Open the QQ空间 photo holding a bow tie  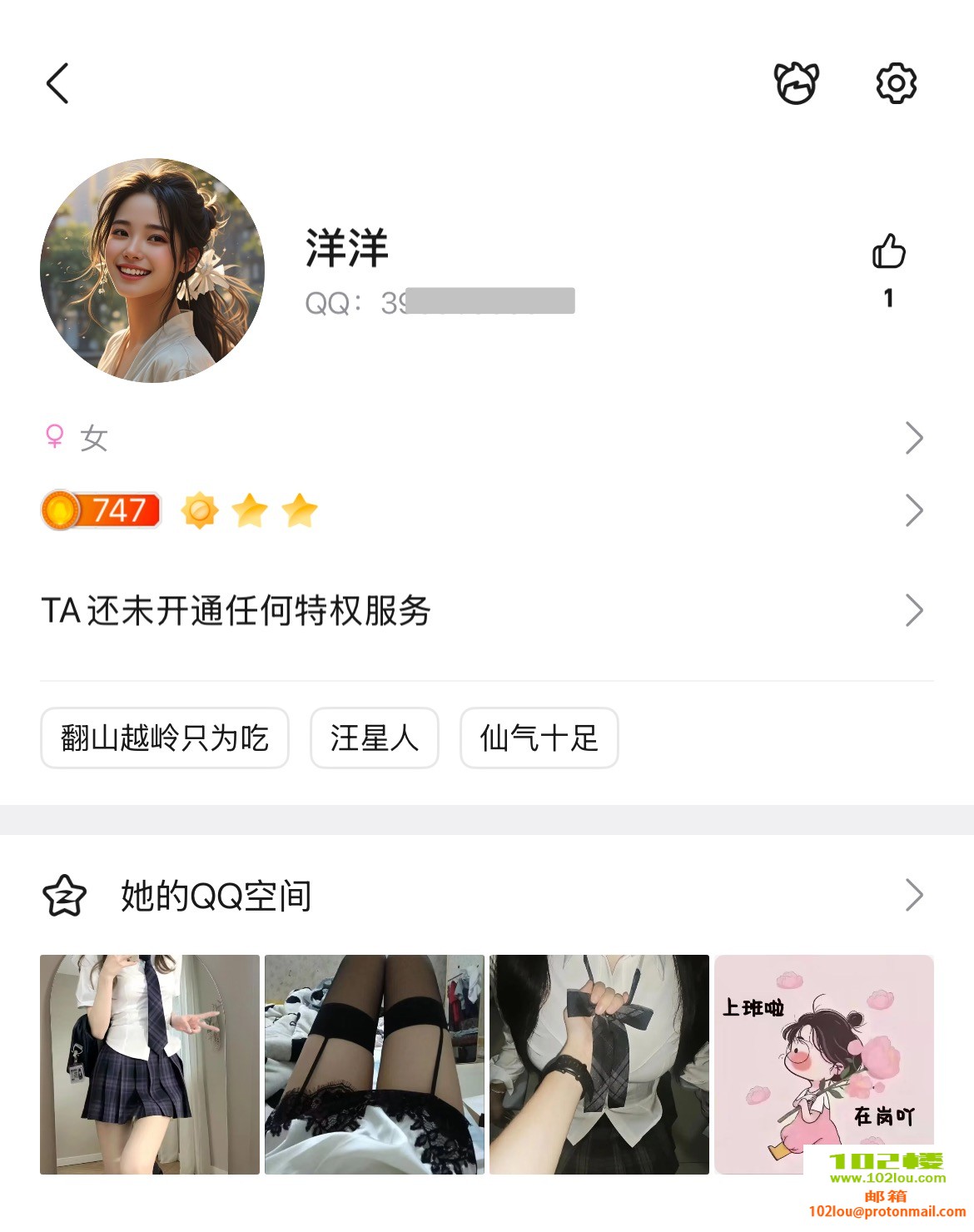point(599,1065)
